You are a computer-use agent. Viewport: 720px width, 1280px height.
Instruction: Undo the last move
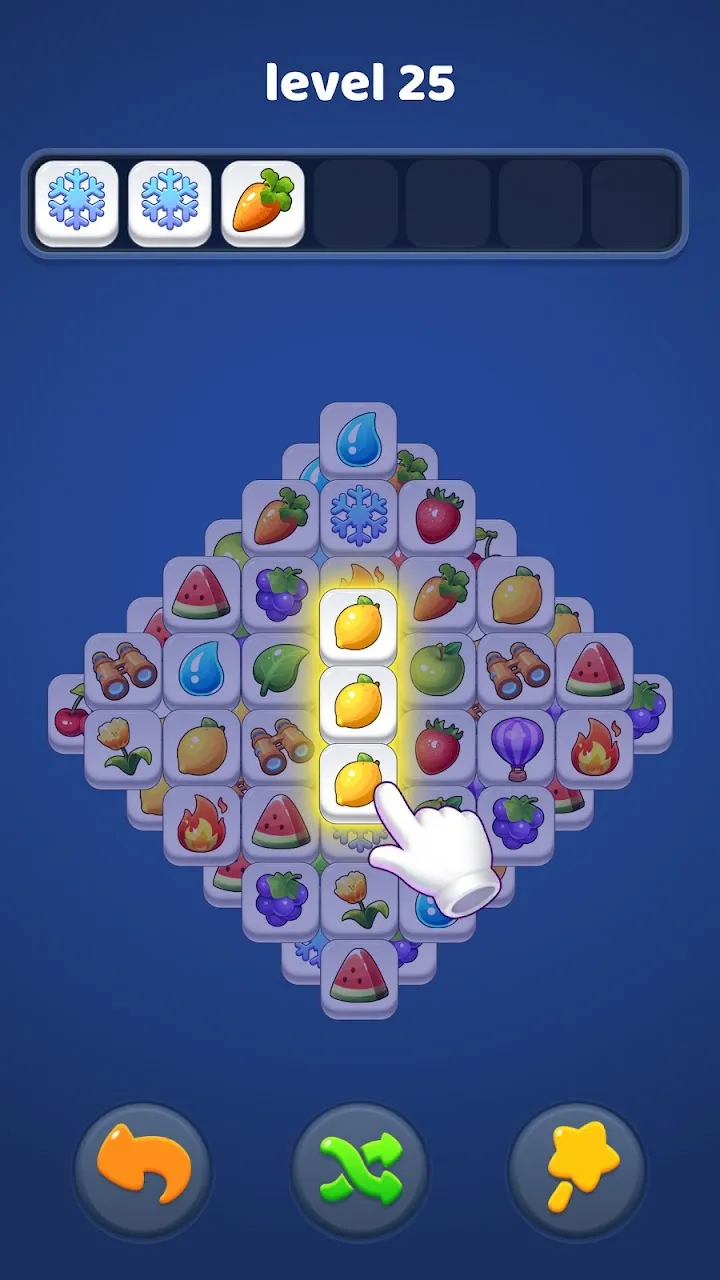[143, 1171]
